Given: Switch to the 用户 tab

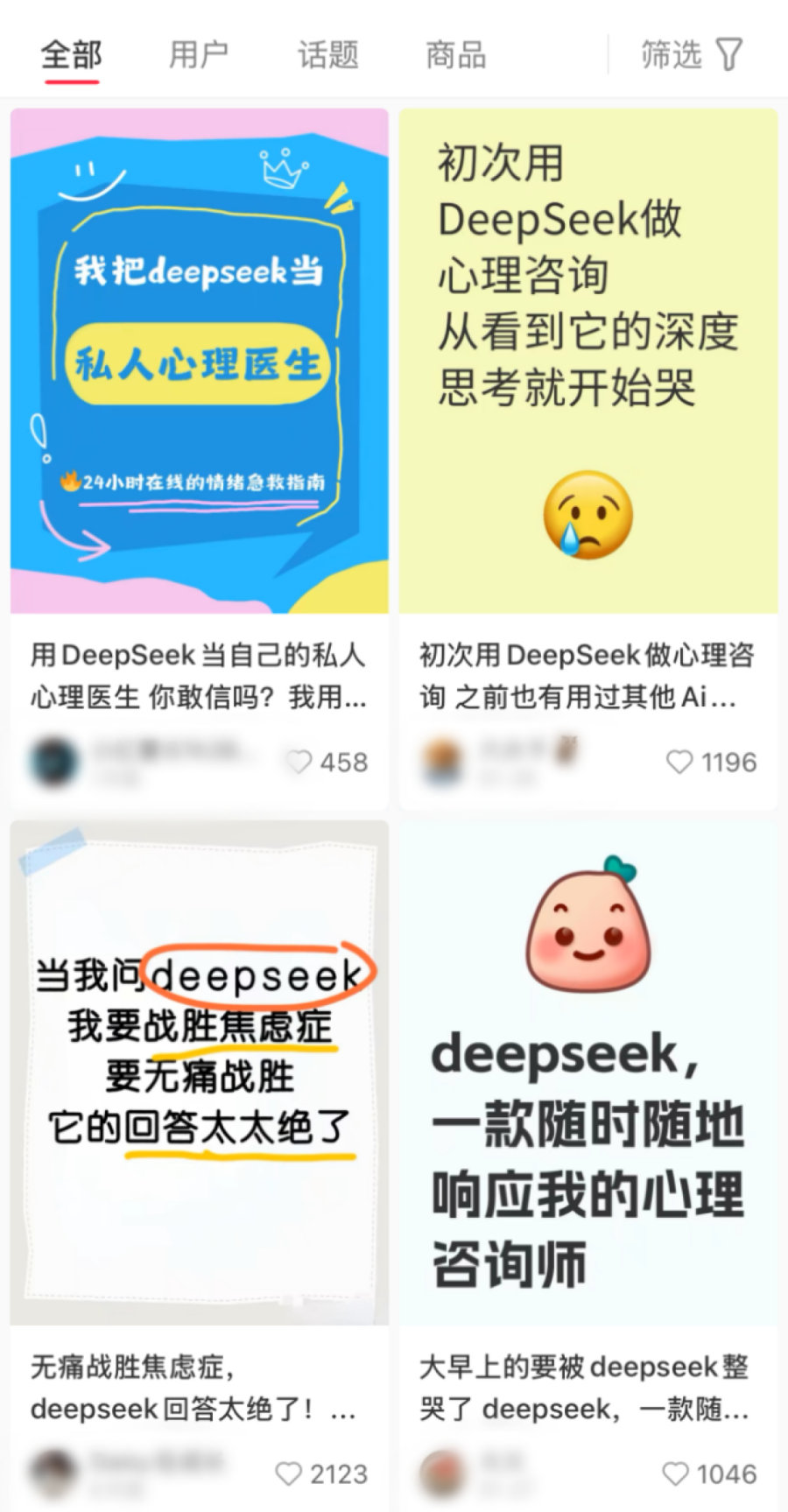Looking at the screenshot, I should point(198,54).
